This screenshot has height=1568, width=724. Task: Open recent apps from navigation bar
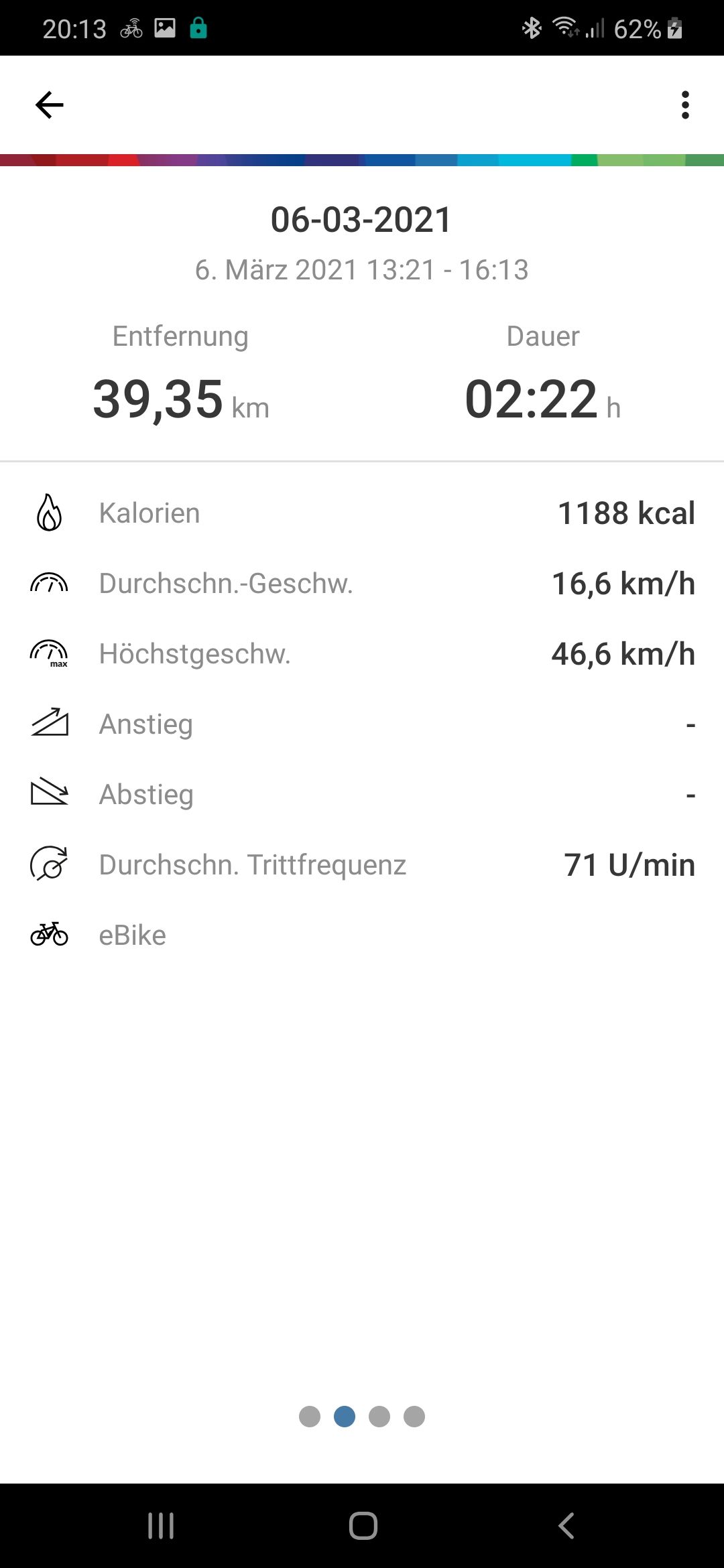tap(161, 1526)
